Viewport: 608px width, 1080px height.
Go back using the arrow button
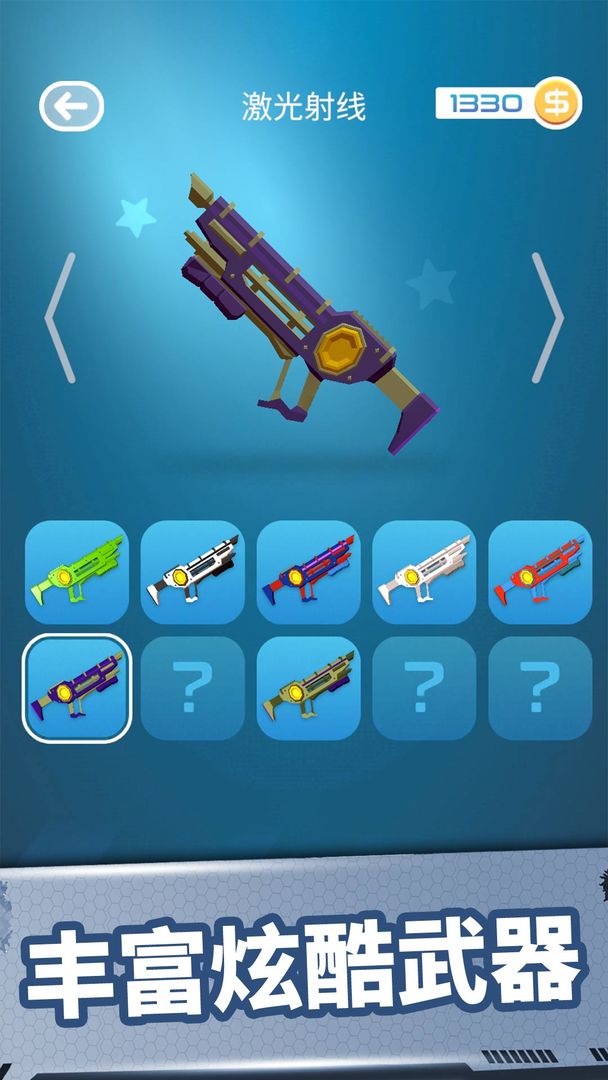tap(71, 105)
